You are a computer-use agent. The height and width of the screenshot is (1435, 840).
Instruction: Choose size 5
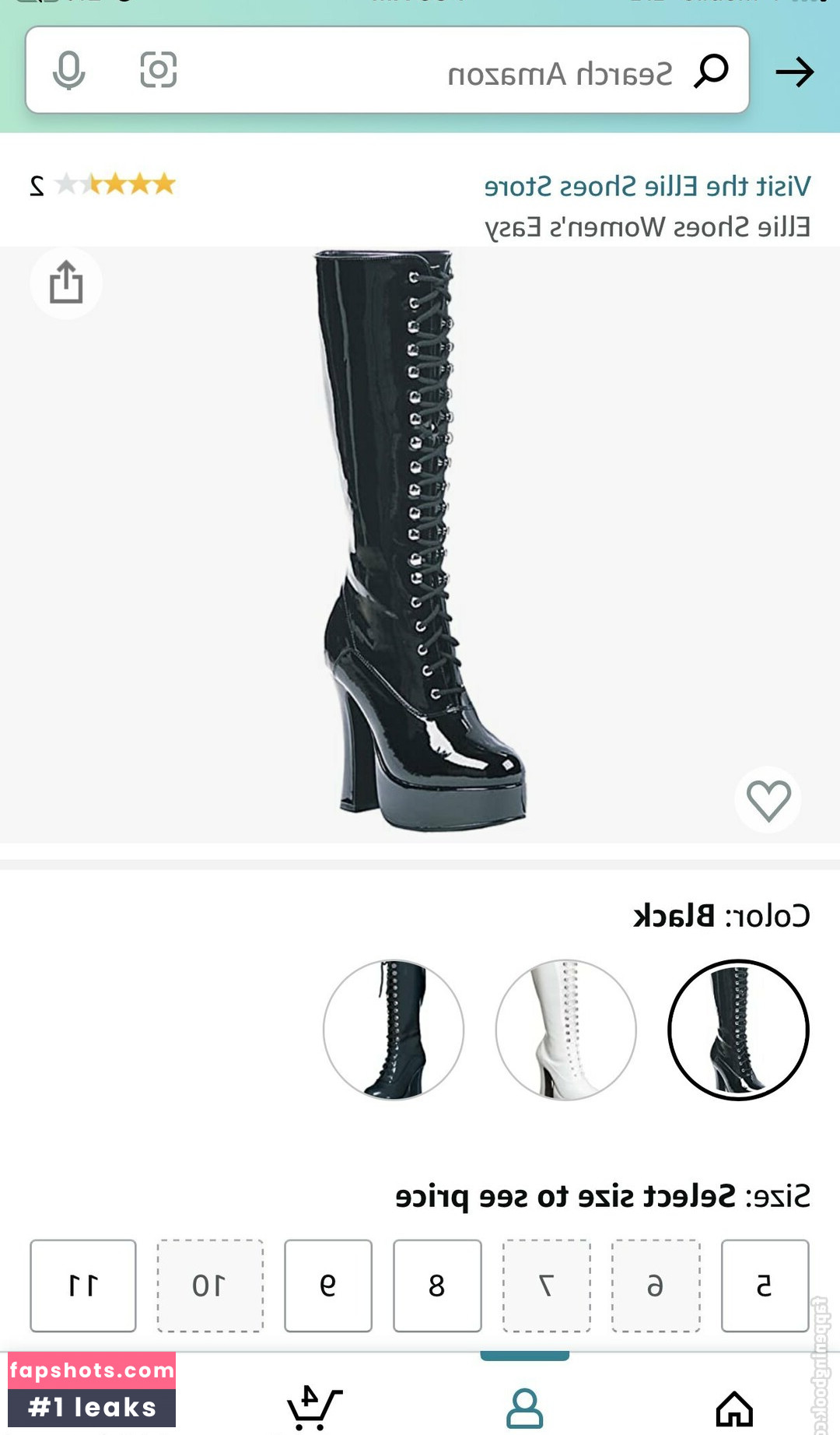(x=765, y=1286)
